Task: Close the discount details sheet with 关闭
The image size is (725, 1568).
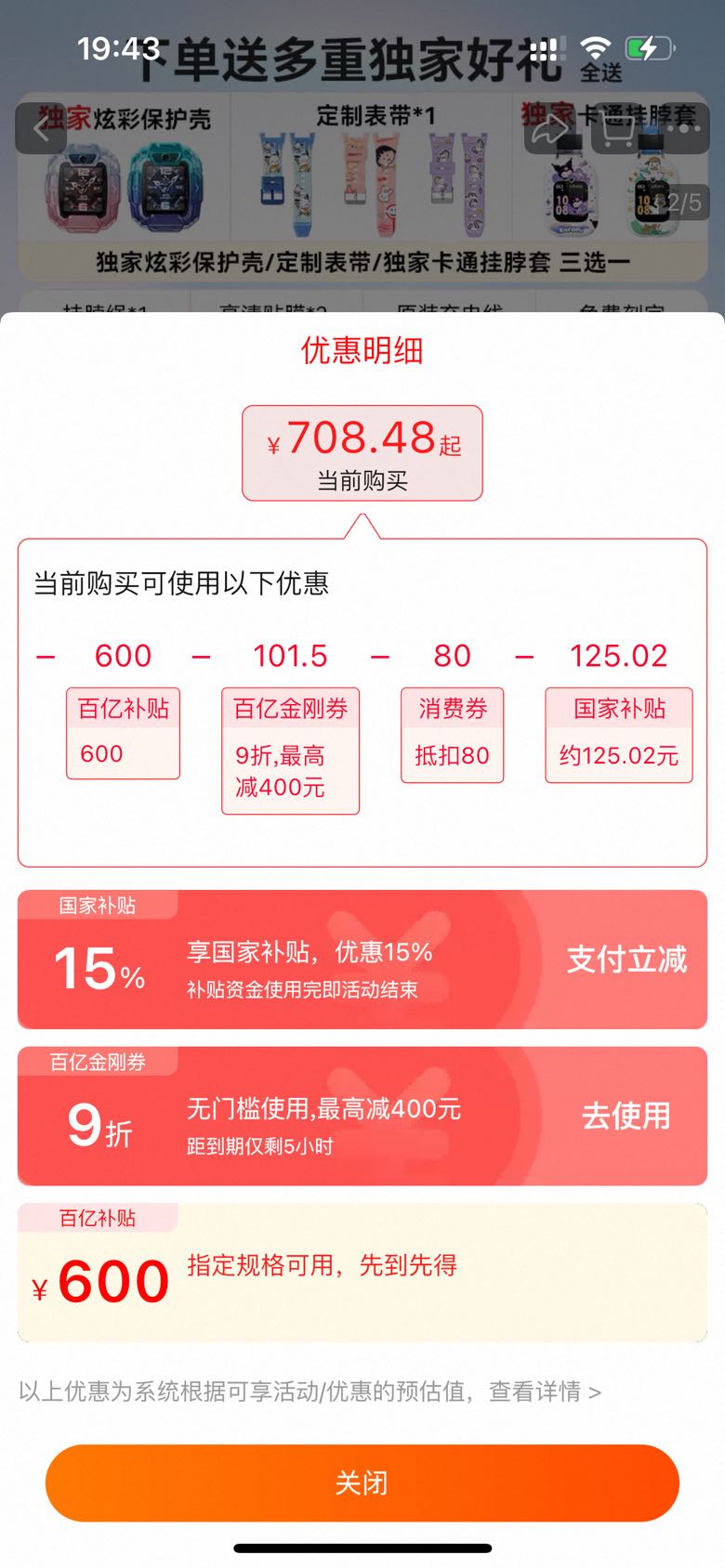Action: pos(362,1483)
